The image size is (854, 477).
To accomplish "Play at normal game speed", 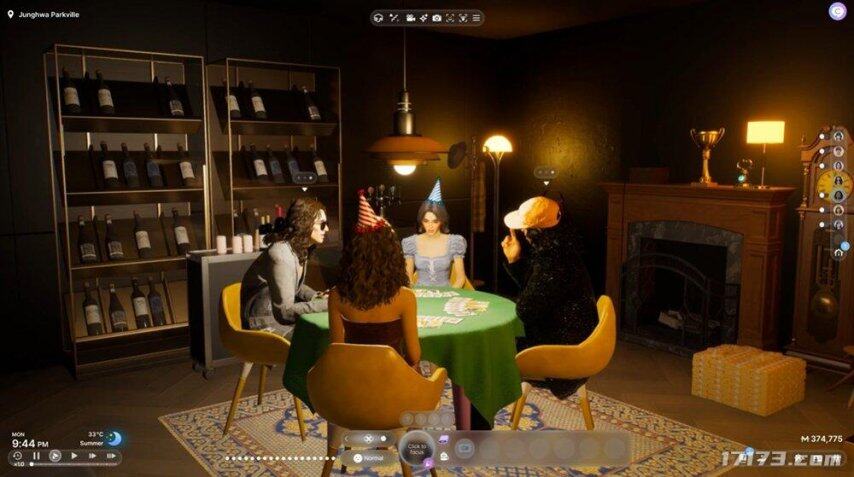I will [x=74, y=456].
